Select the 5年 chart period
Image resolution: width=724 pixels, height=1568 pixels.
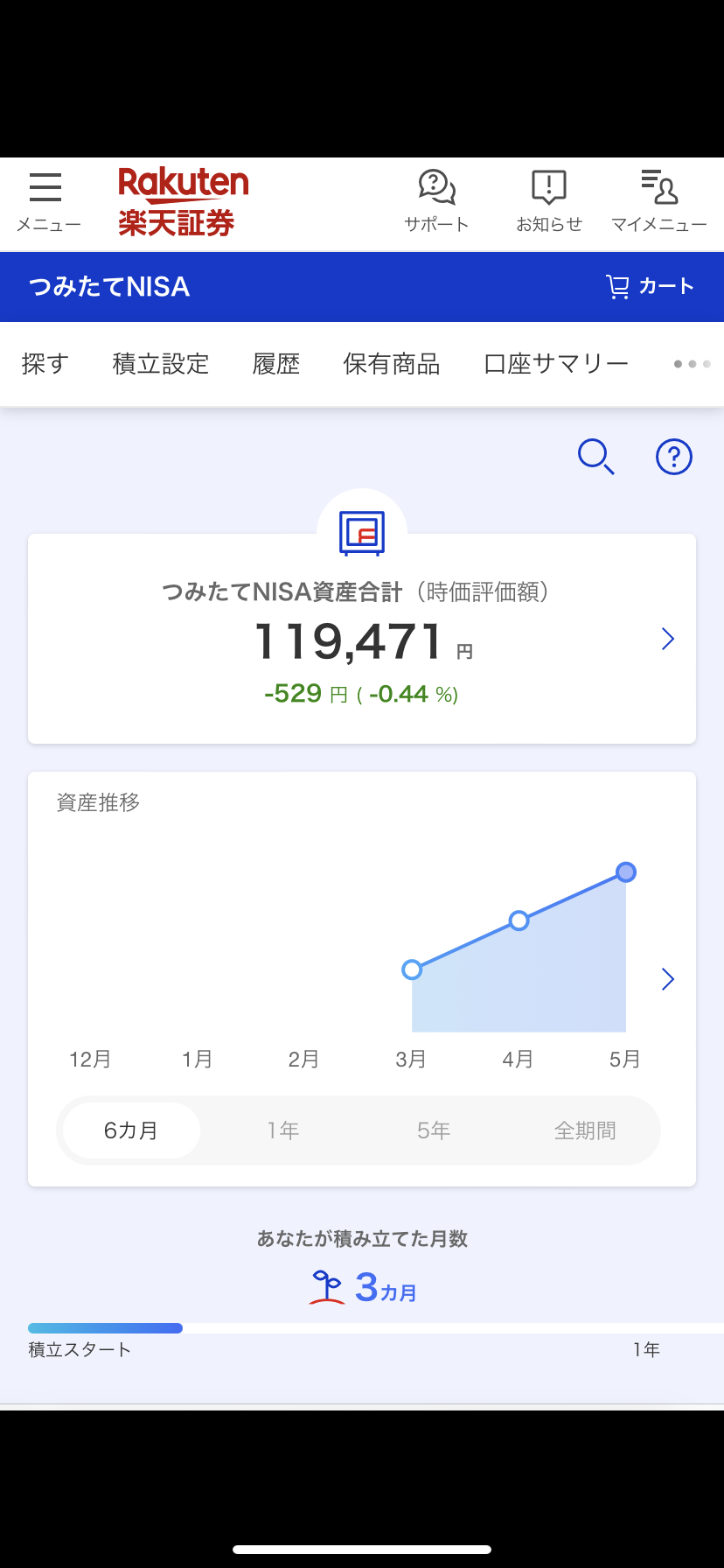click(434, 1130)
